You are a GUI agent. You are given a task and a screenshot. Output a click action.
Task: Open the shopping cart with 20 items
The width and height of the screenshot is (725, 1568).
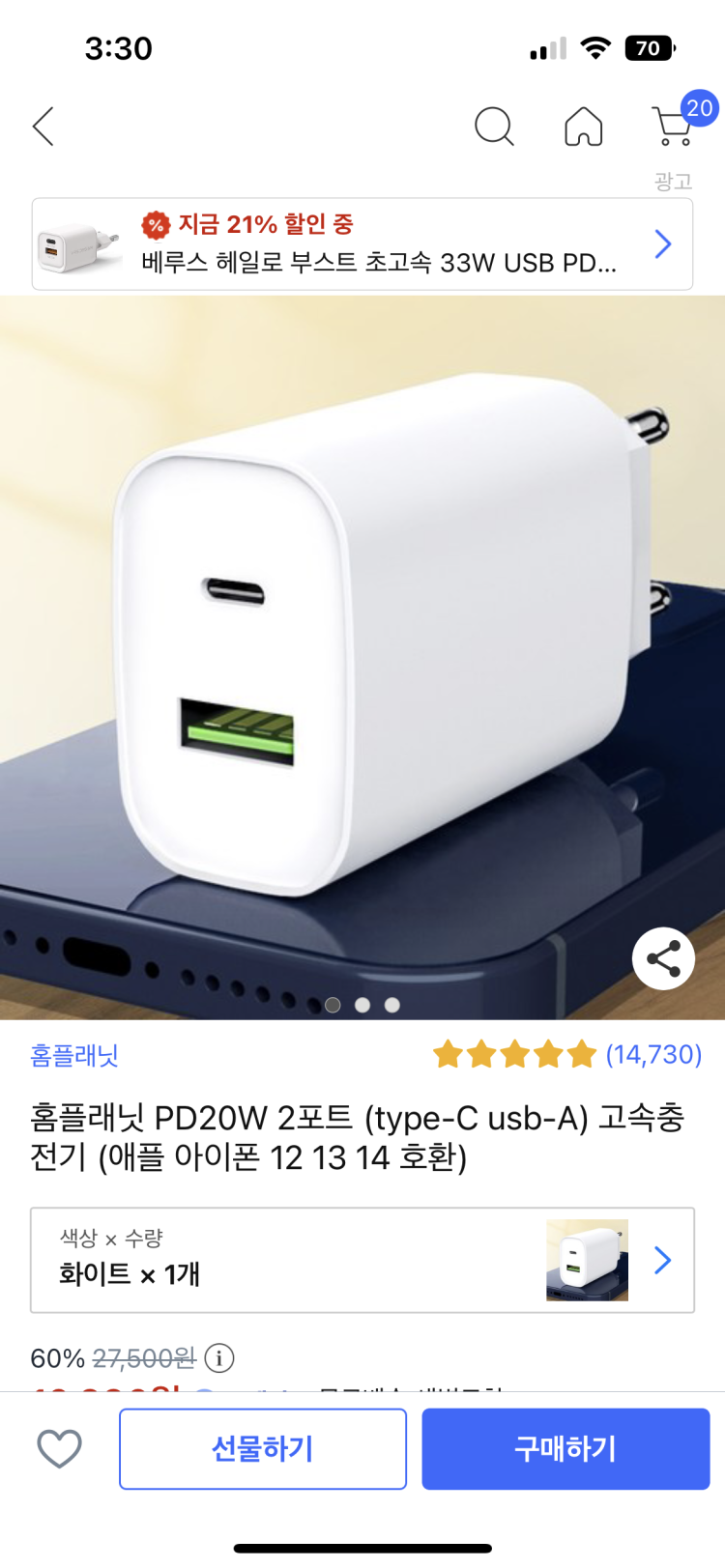point(675,126)
